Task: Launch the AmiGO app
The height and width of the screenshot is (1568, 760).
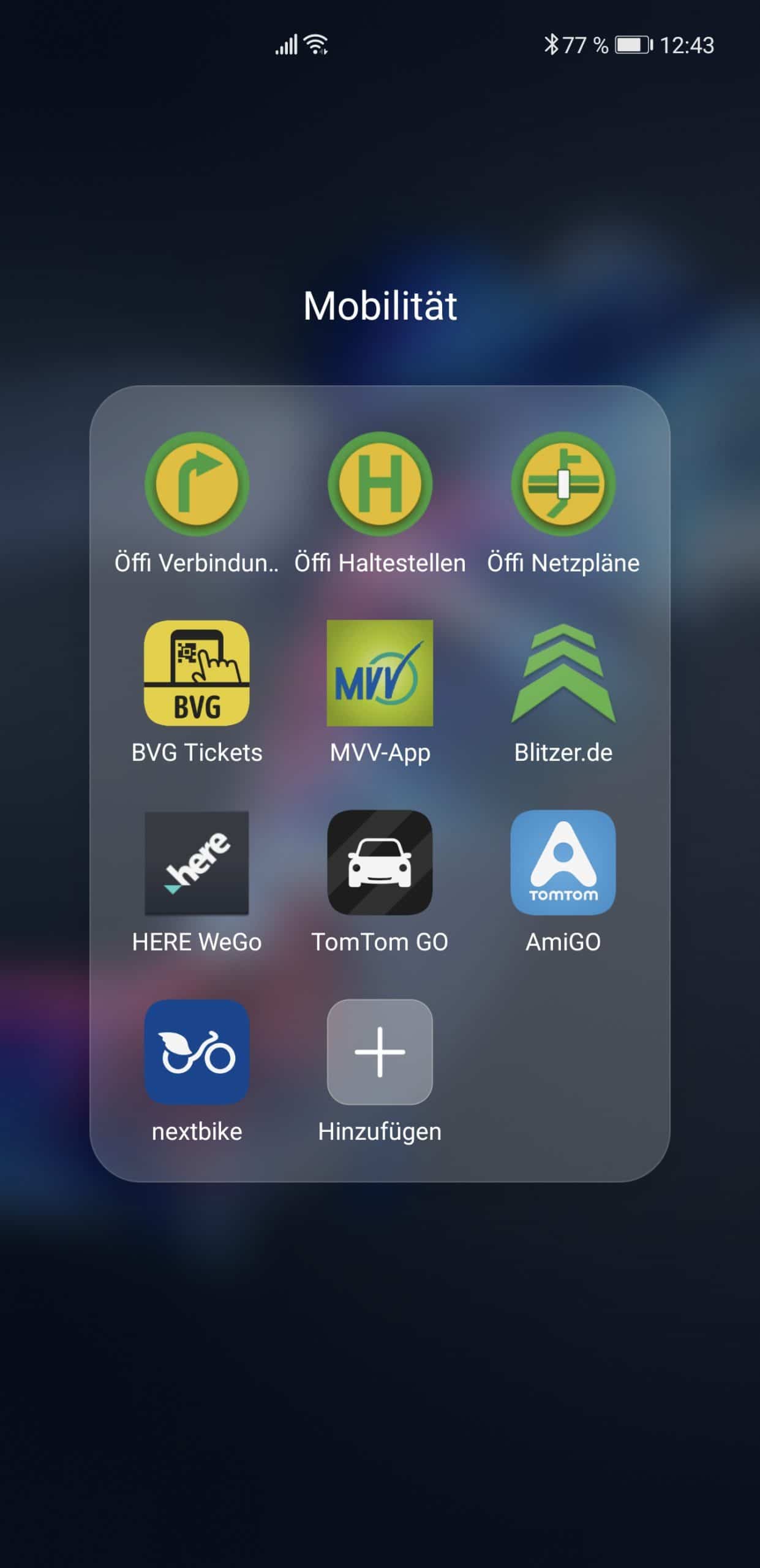Action: 563,862
